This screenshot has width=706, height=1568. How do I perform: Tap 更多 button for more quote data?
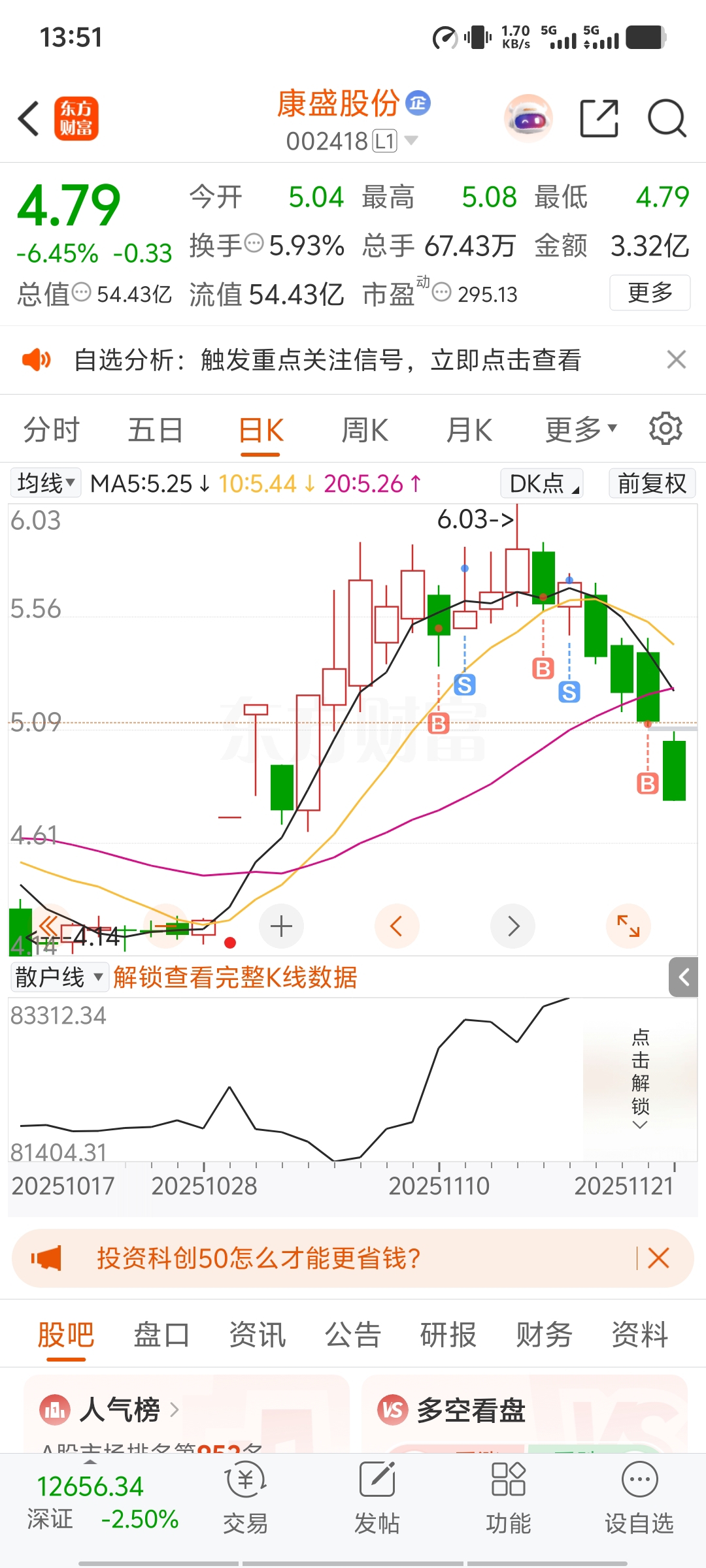(x=649, y=293)
